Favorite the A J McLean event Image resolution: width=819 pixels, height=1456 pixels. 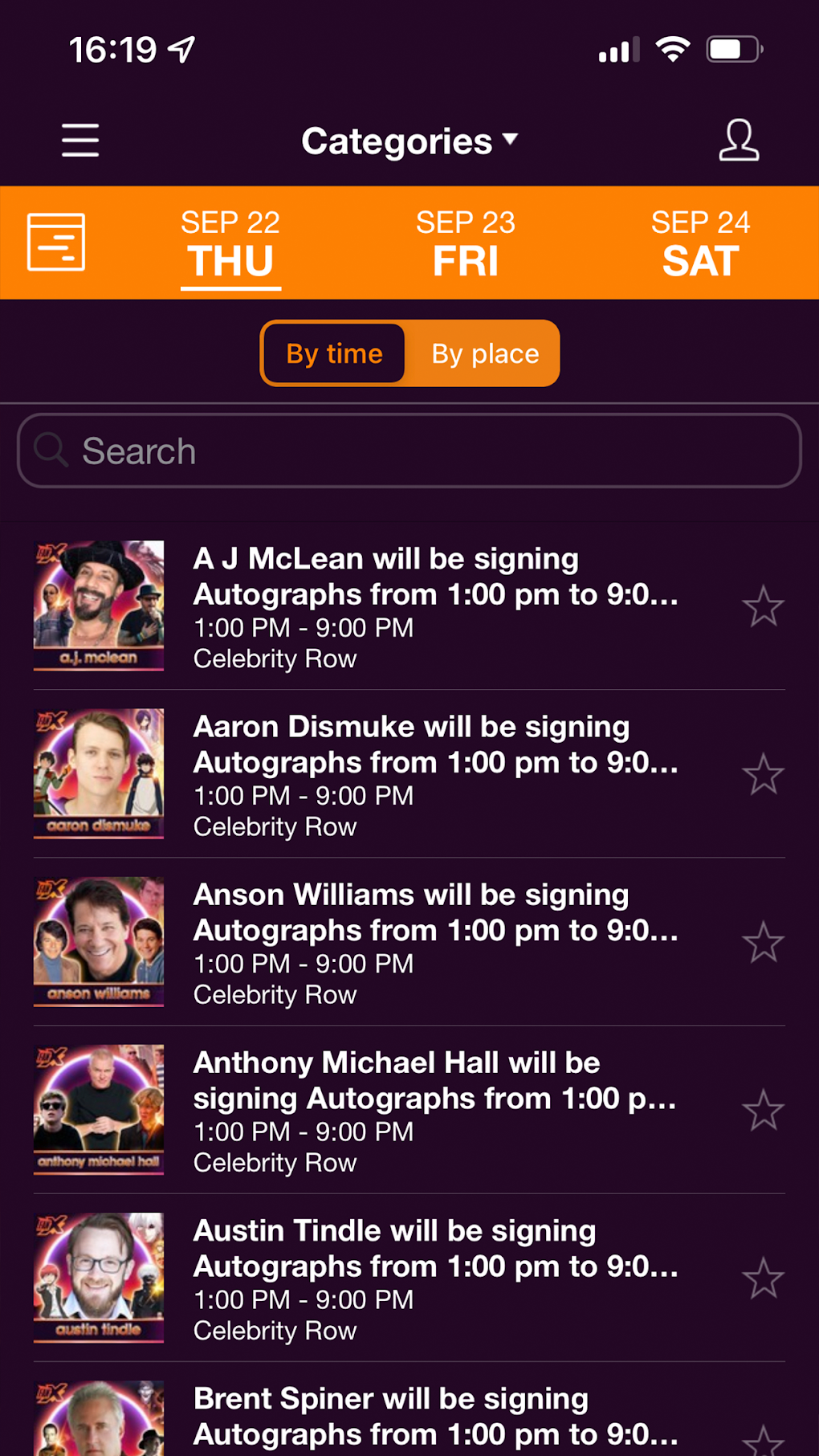763,607
